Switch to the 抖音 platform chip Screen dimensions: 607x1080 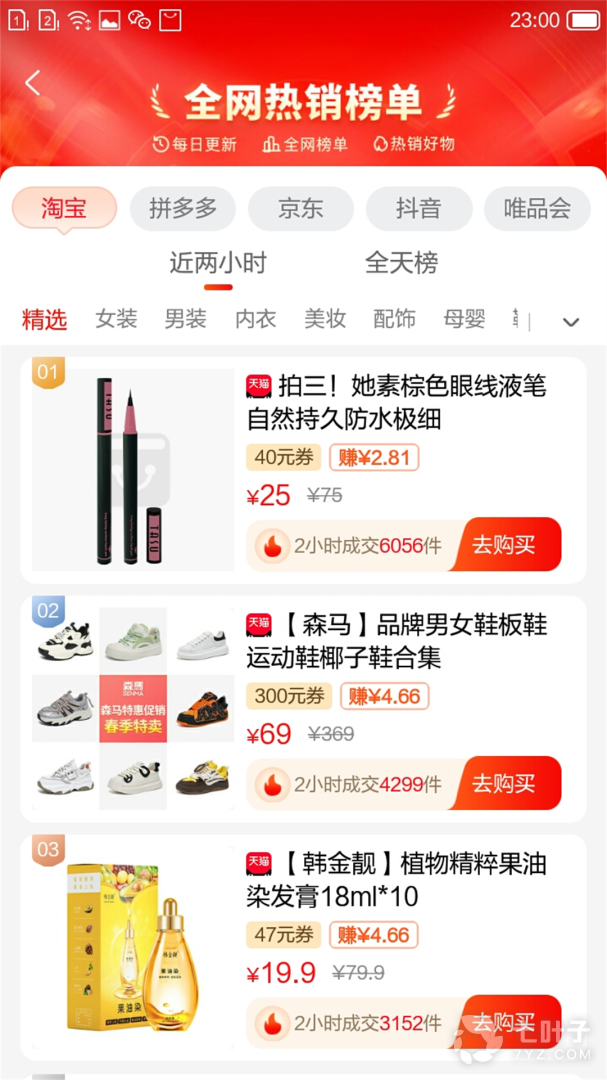(x=418, y=209)
